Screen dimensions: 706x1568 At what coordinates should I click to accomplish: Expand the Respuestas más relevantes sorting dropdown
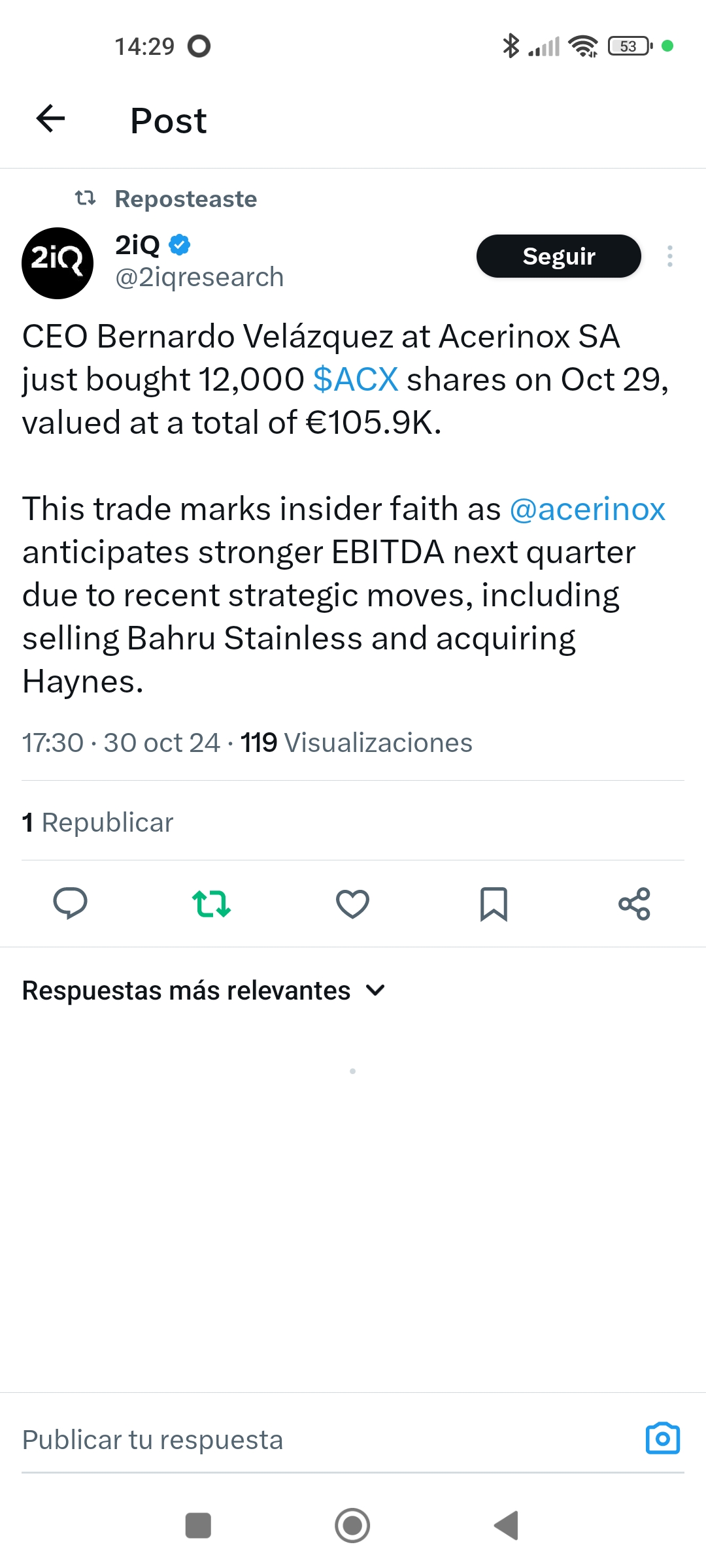coord(203,990)
